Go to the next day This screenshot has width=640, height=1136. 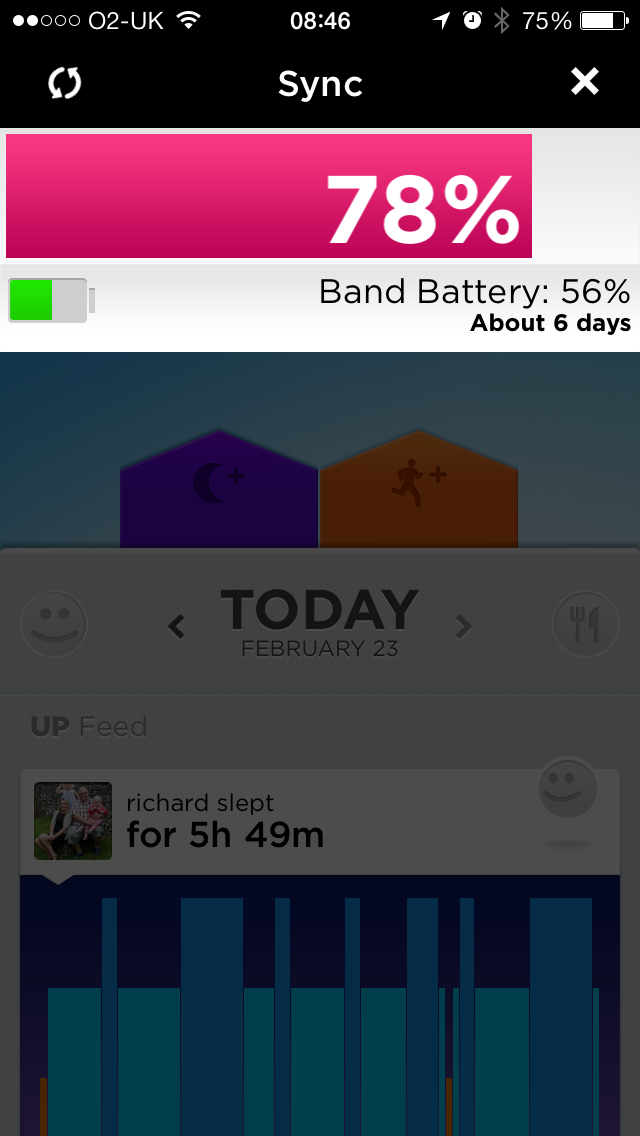pyautogui.click(x=462, y=627)
